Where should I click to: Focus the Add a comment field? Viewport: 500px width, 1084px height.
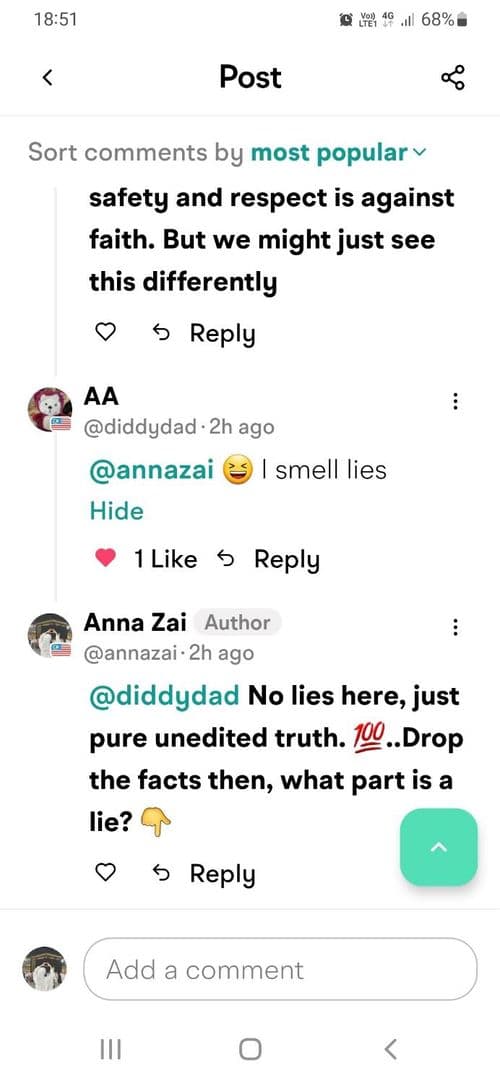[x=280, y=969]
